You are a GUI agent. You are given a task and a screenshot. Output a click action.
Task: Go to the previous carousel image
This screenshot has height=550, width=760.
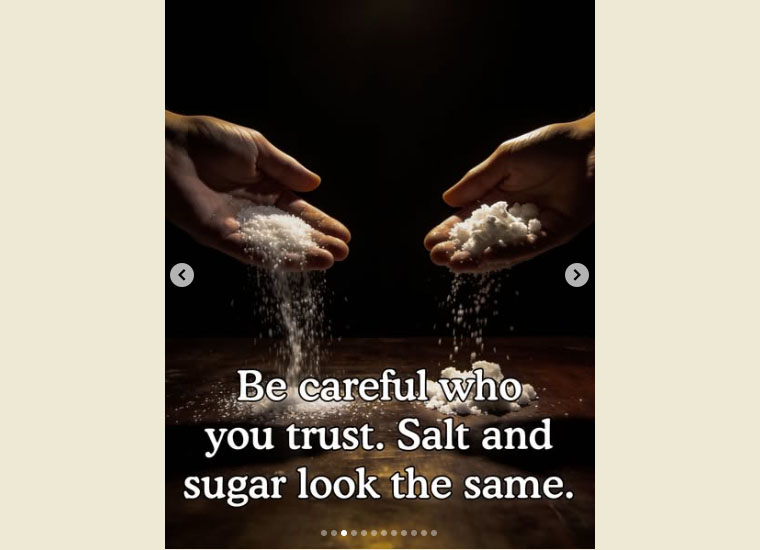click(182, 275)
